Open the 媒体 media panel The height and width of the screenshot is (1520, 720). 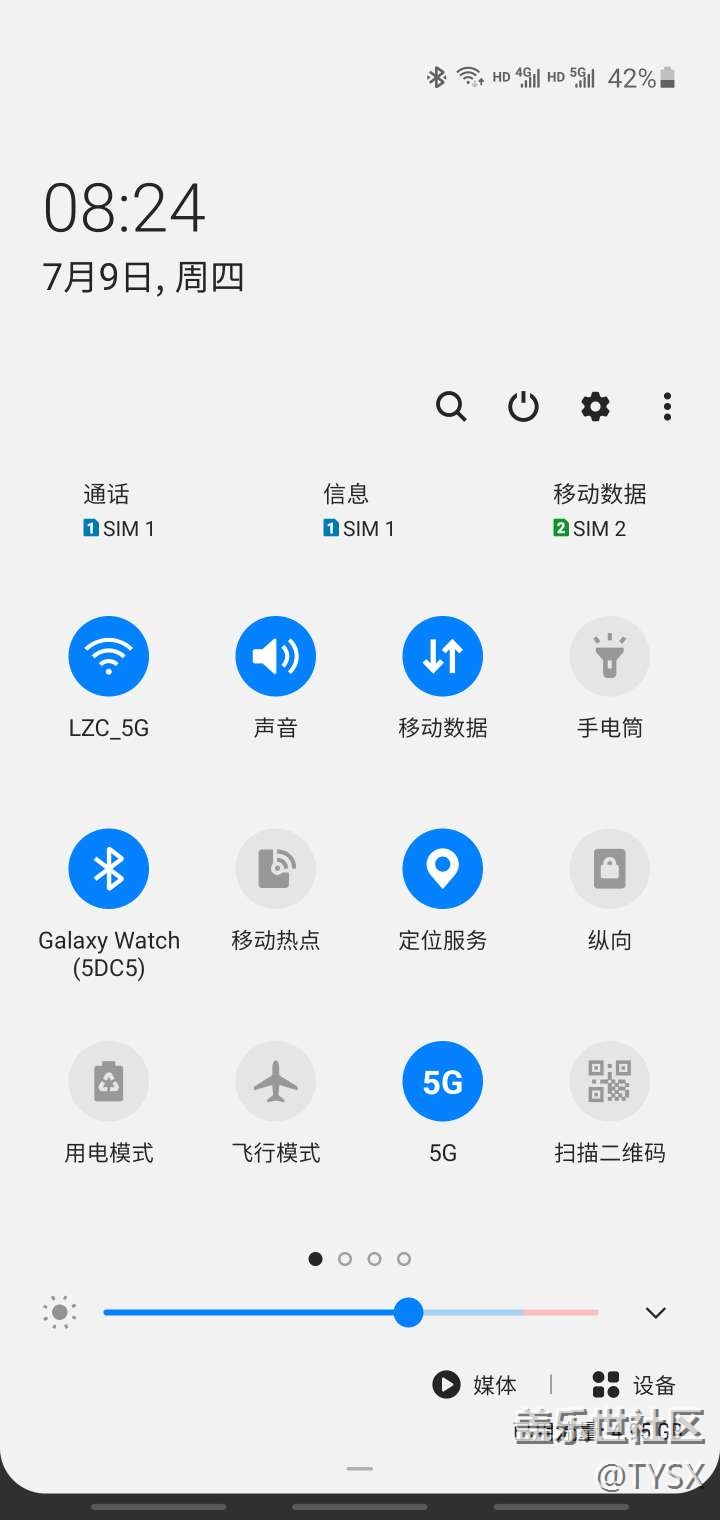[475, 1385]
